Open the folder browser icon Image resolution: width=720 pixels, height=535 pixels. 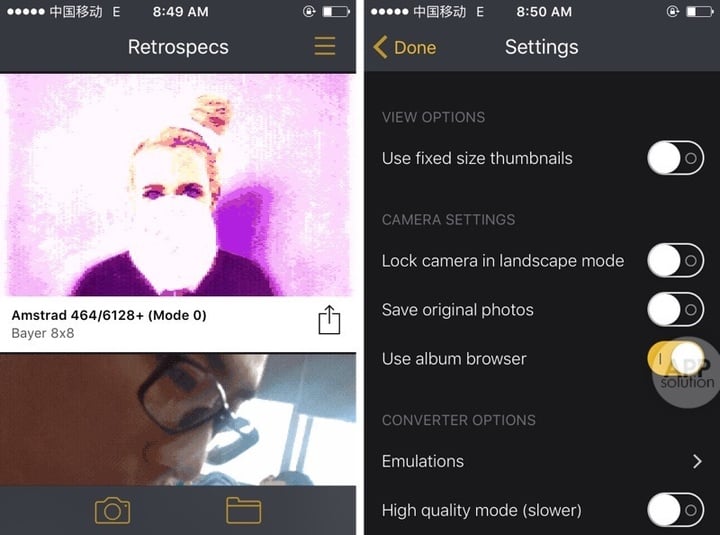[x=243, y=511]
